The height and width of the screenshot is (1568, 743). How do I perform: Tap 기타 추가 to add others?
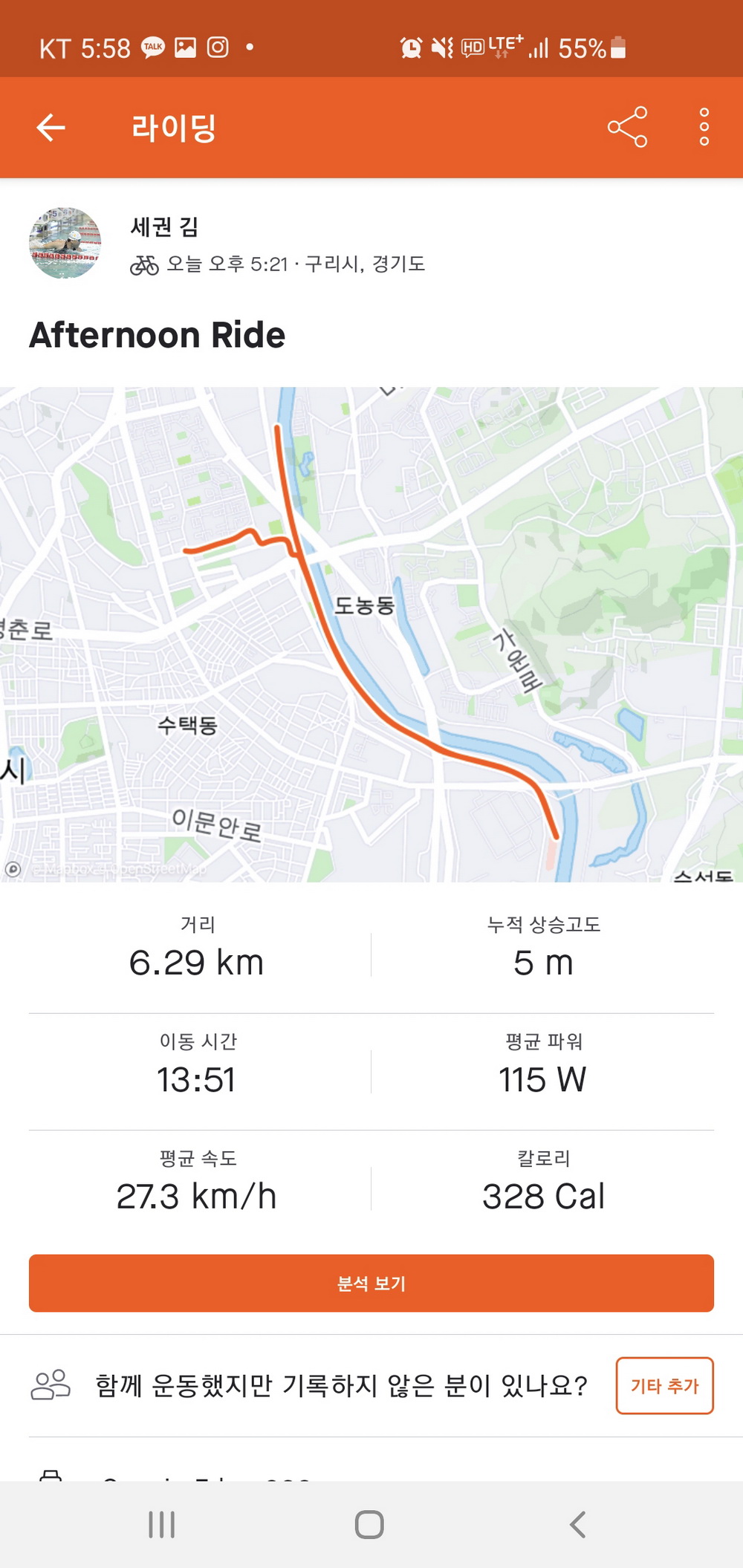coord(664,1385)
